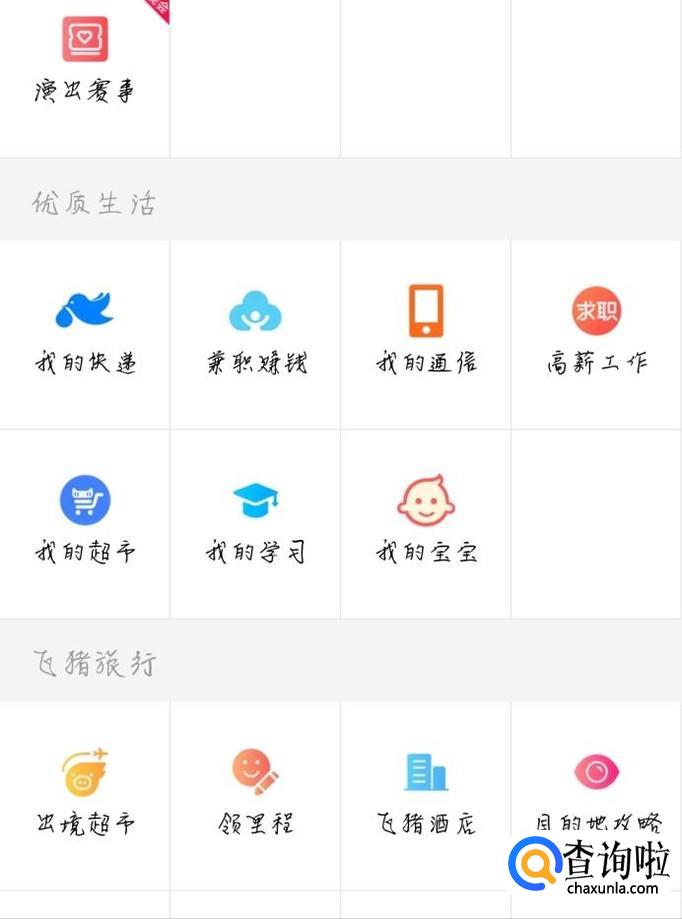This screenshot has width=682, height=919.
Task: Select 我的宝宝 baby tile
Action: [426, 520]
